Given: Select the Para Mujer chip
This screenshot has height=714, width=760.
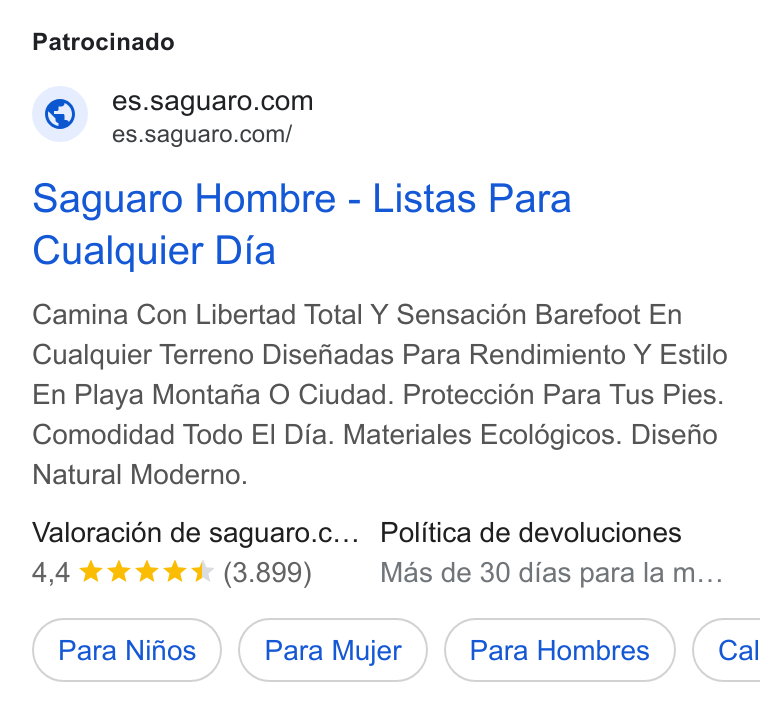Looking at the screenshot, I should [333, 650].
